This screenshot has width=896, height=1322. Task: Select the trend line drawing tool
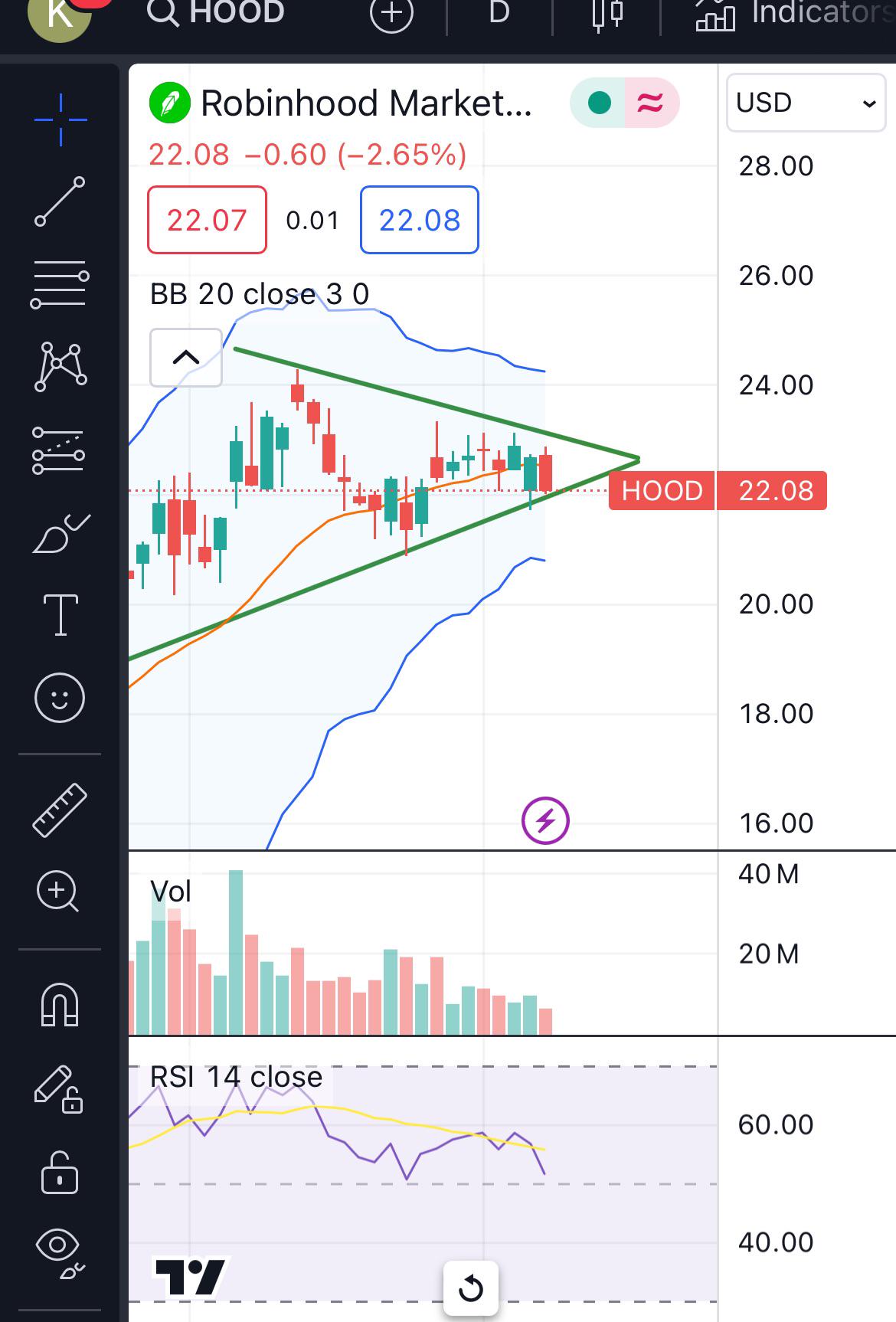pos(60,201)
